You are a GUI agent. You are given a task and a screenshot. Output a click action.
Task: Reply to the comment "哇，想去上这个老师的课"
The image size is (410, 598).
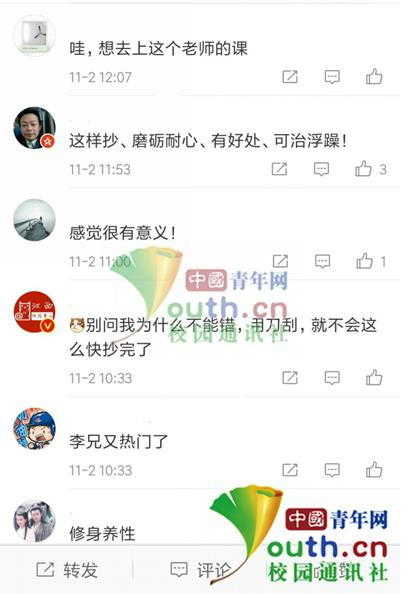click(x=332, y=77)
